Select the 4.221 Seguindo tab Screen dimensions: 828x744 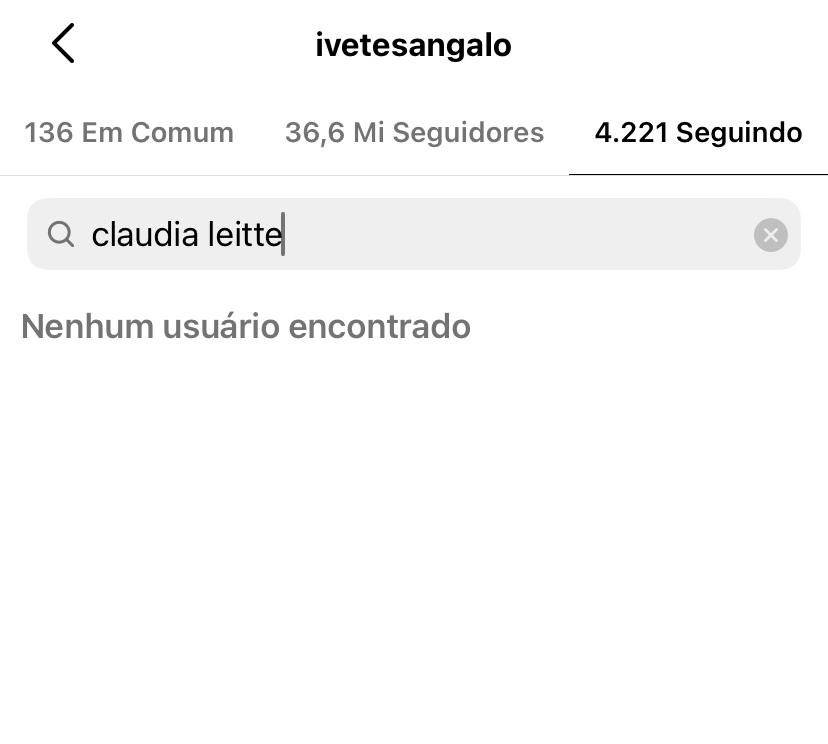tap(698, 133)
